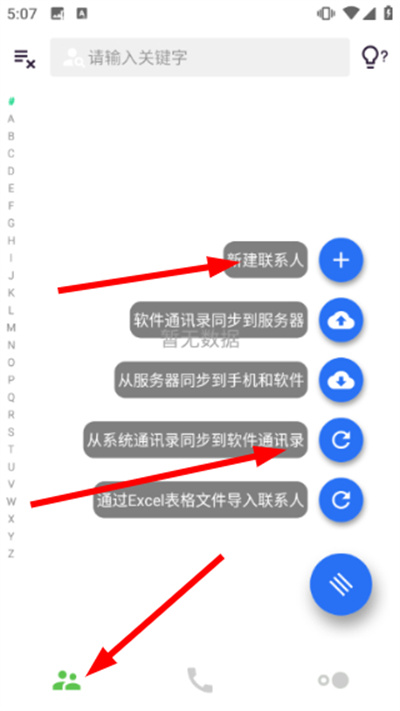Open the lightbulb help icon
Image resolution: width=400 pixels, height=711 pixels.
tap(374, 58)
